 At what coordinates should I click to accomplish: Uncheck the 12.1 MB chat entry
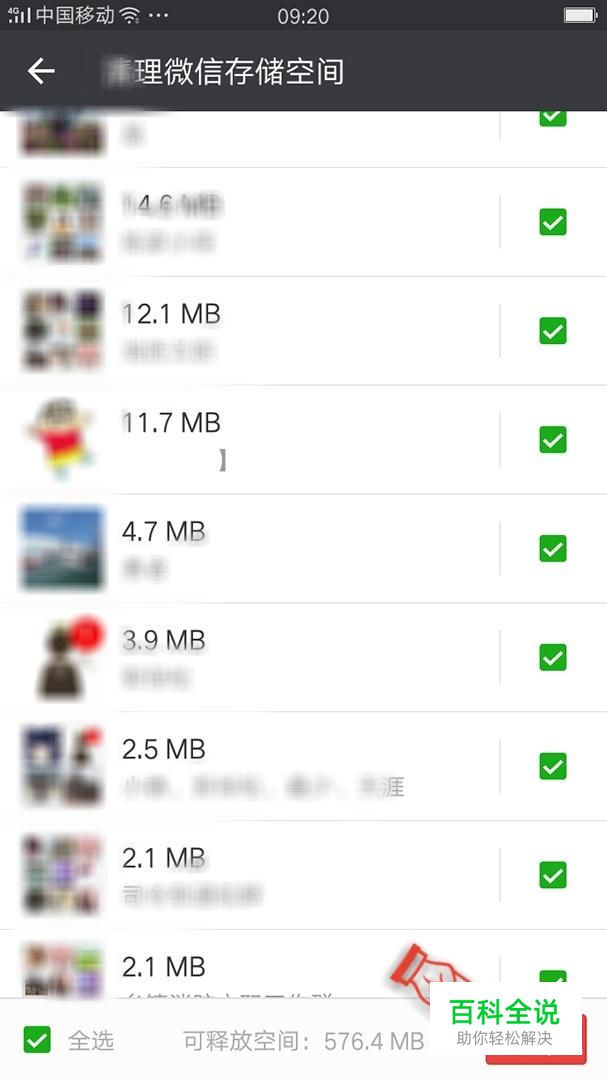tap(553, 331)
